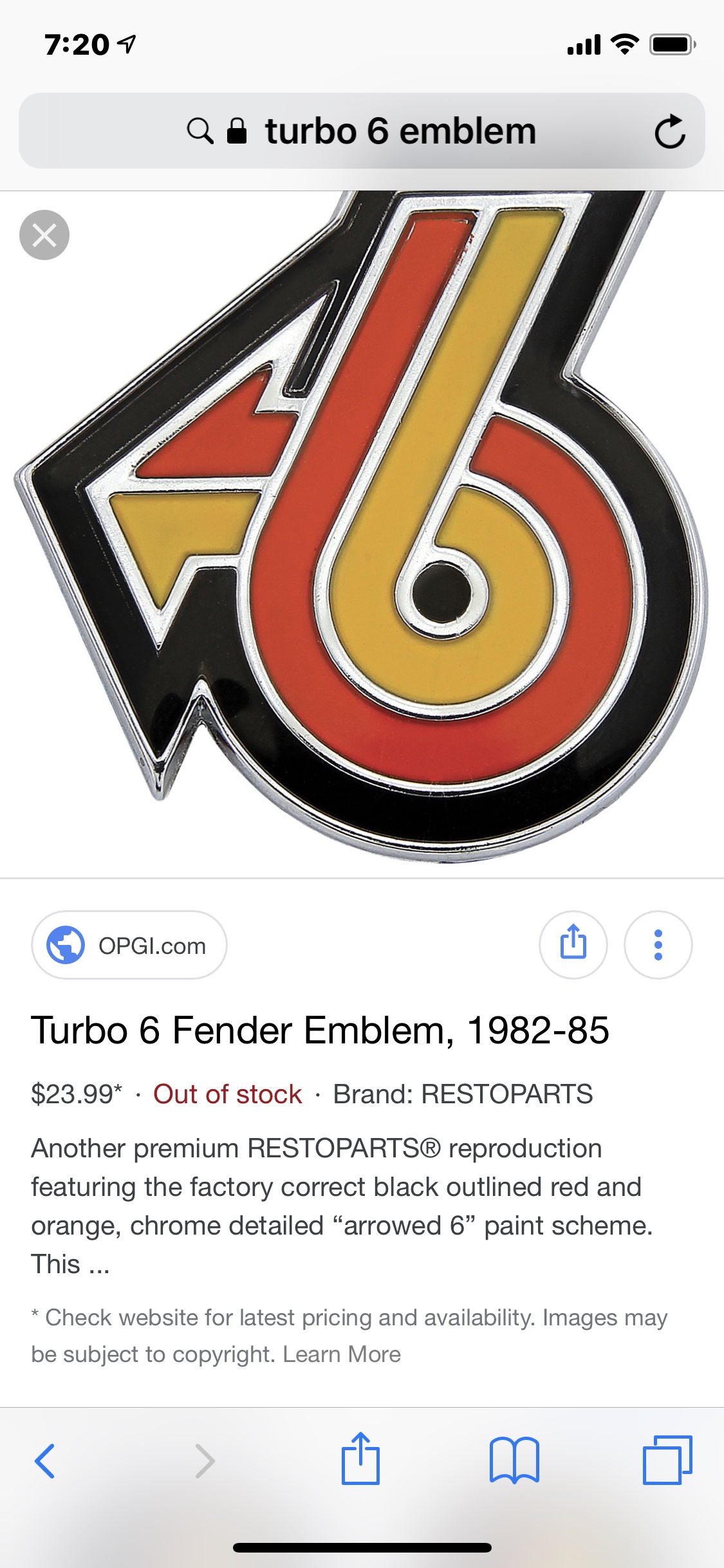
Task: Open the three-dot more options menu
Action: click(658, 945)
